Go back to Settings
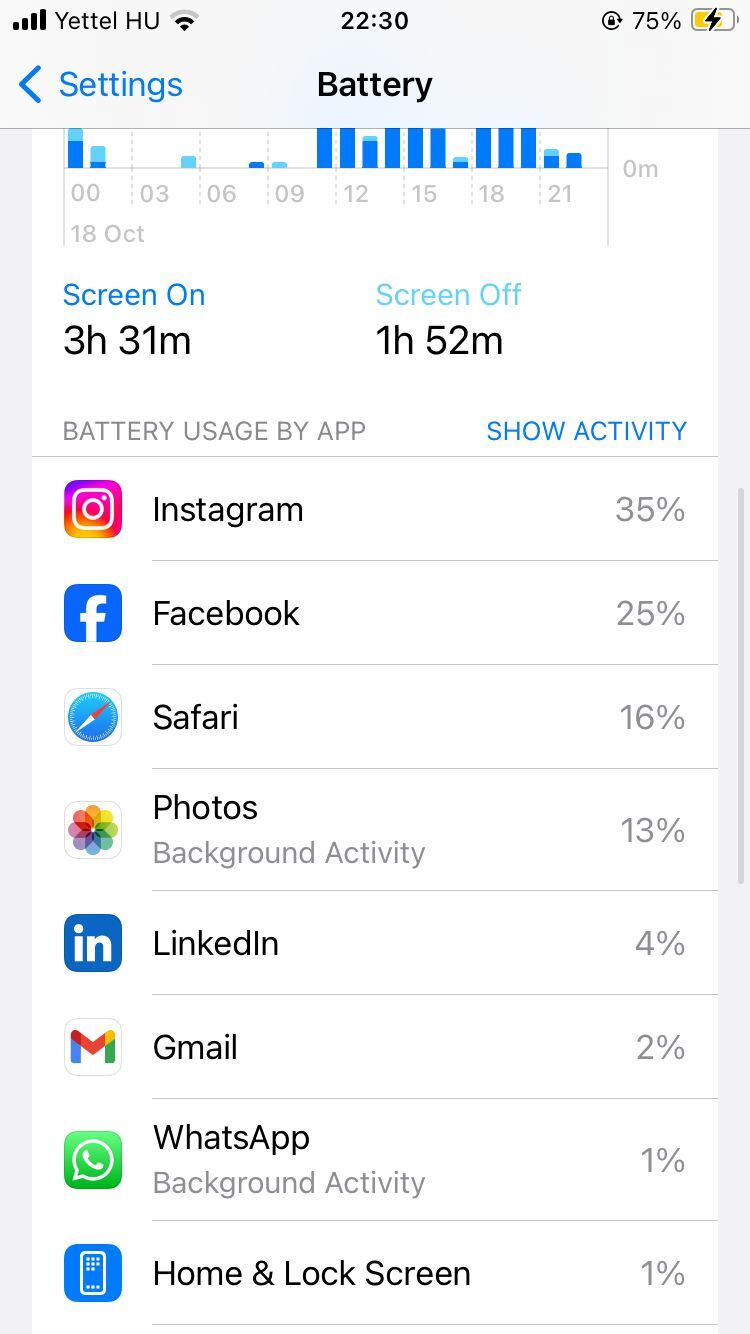Image resolution: width=750 pixels, height=1334 pixels. [100, 85]
